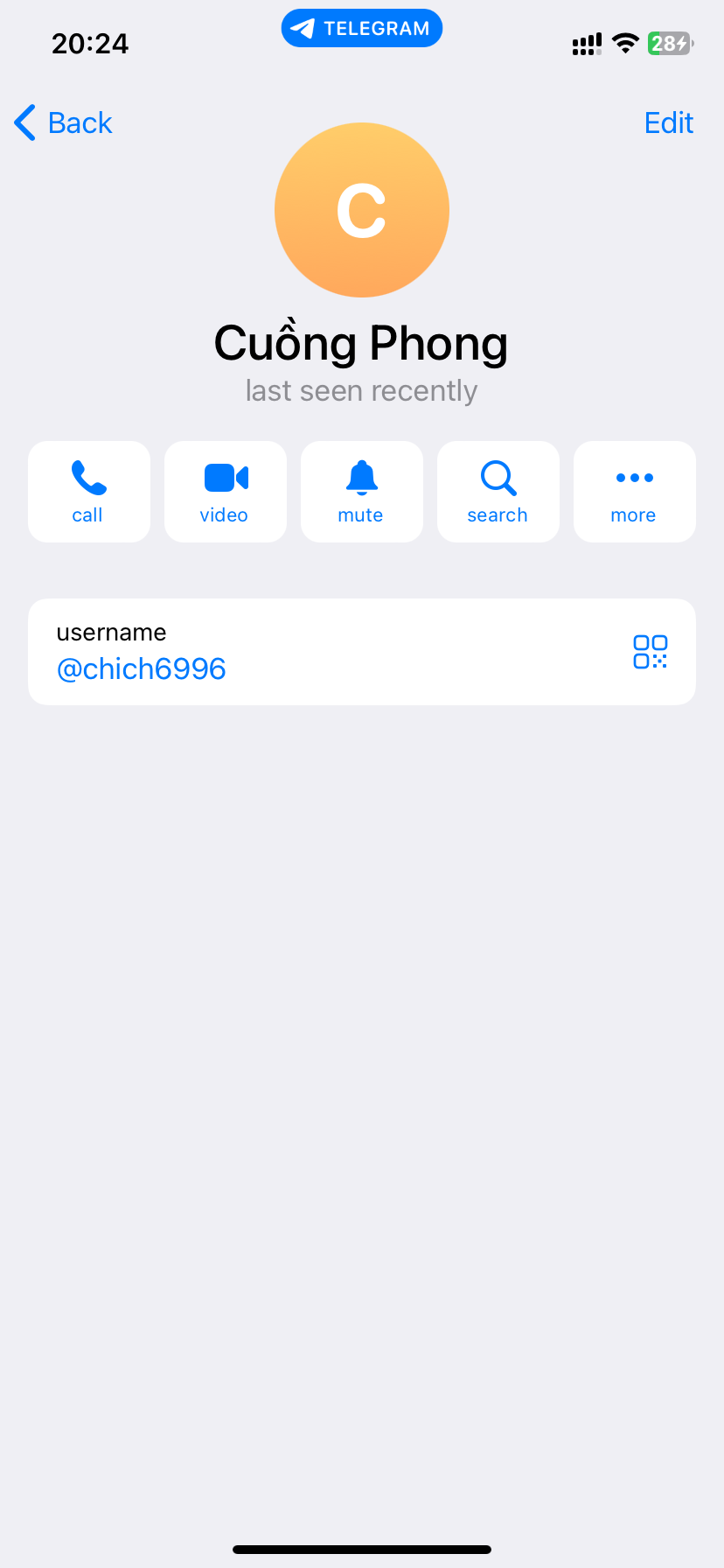
Task: Tap the Telegram status bar banner
Action: 361,27
